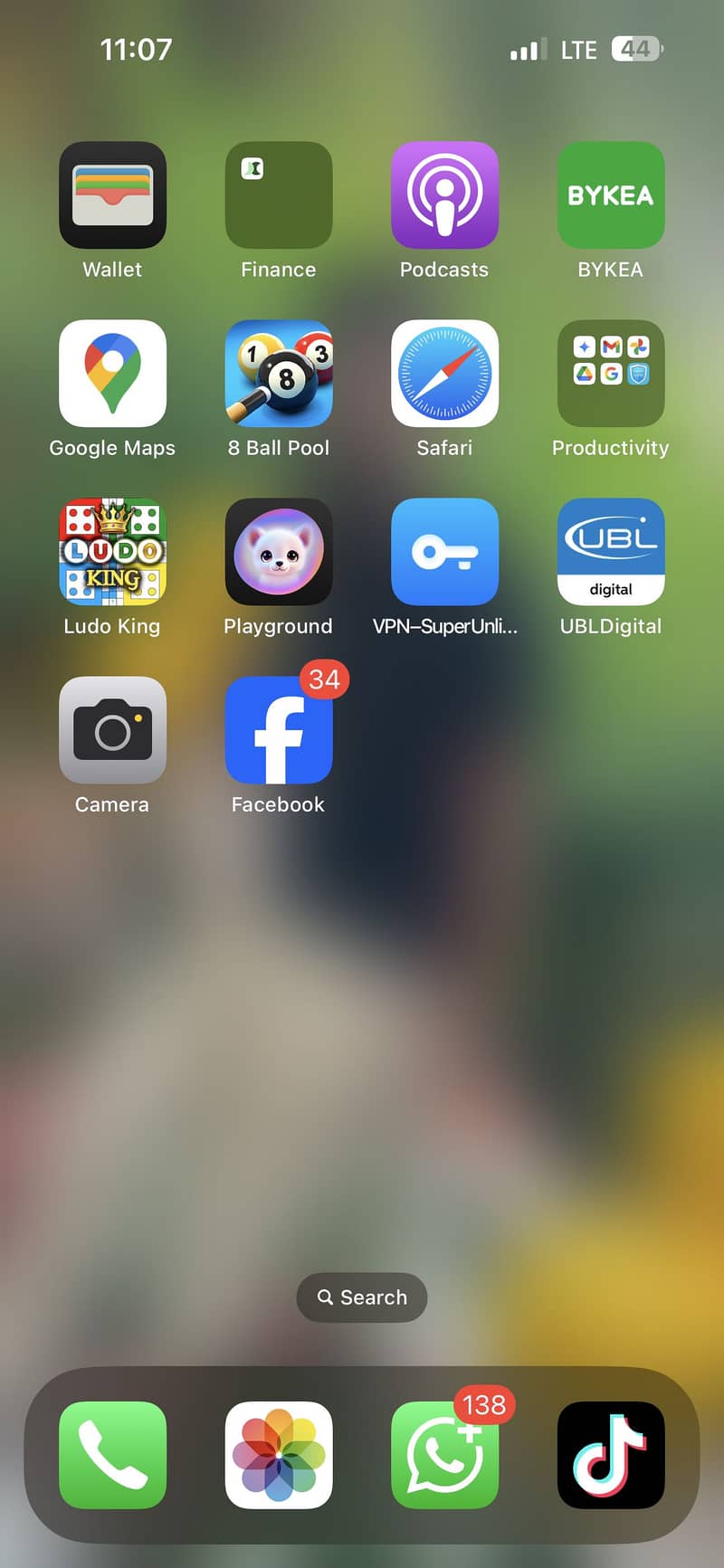Viewport: 724px width, 1568px height.
Task: Open the Playground app
Action: tap(278, 551)
